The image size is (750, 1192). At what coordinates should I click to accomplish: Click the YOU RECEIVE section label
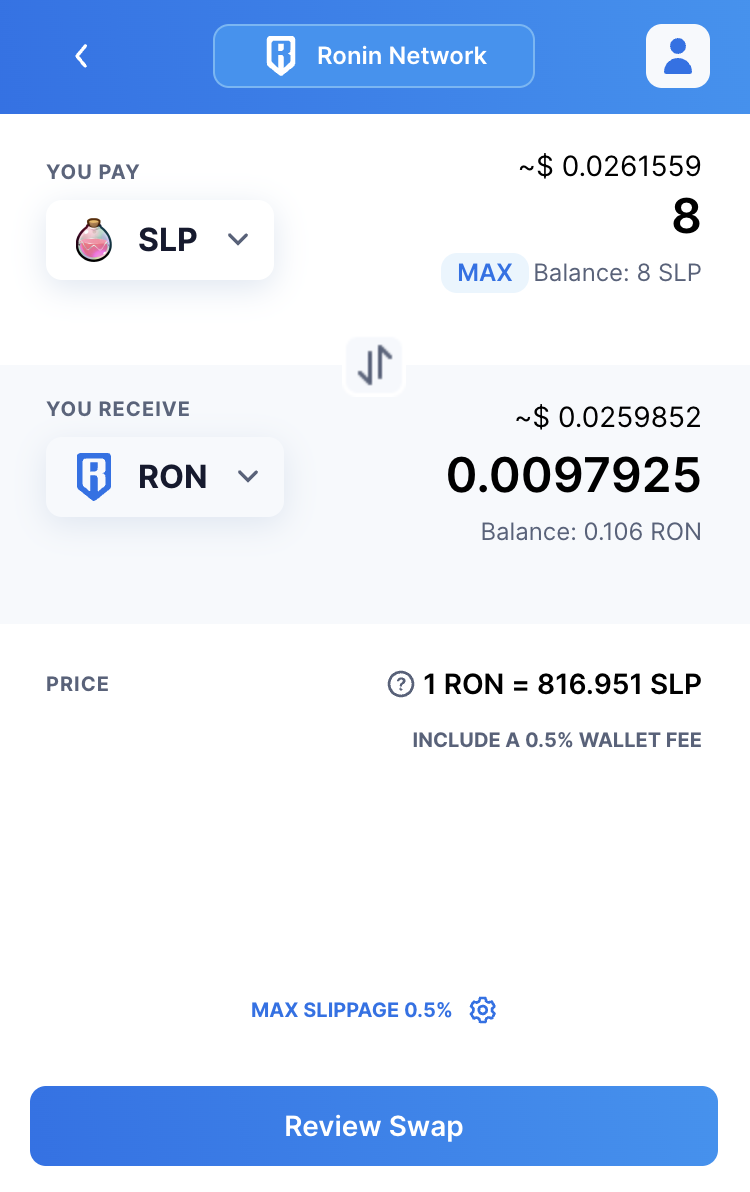[x=118, y=409]
